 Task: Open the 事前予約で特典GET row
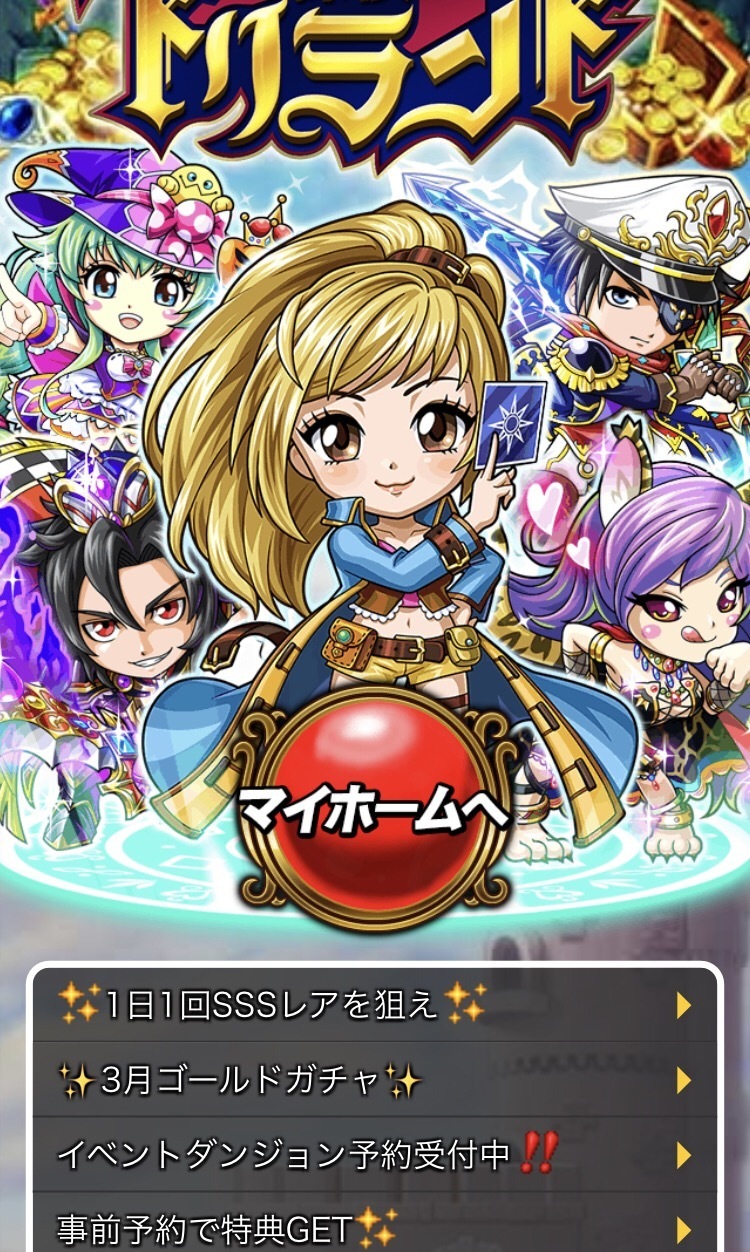(375, 1224)
